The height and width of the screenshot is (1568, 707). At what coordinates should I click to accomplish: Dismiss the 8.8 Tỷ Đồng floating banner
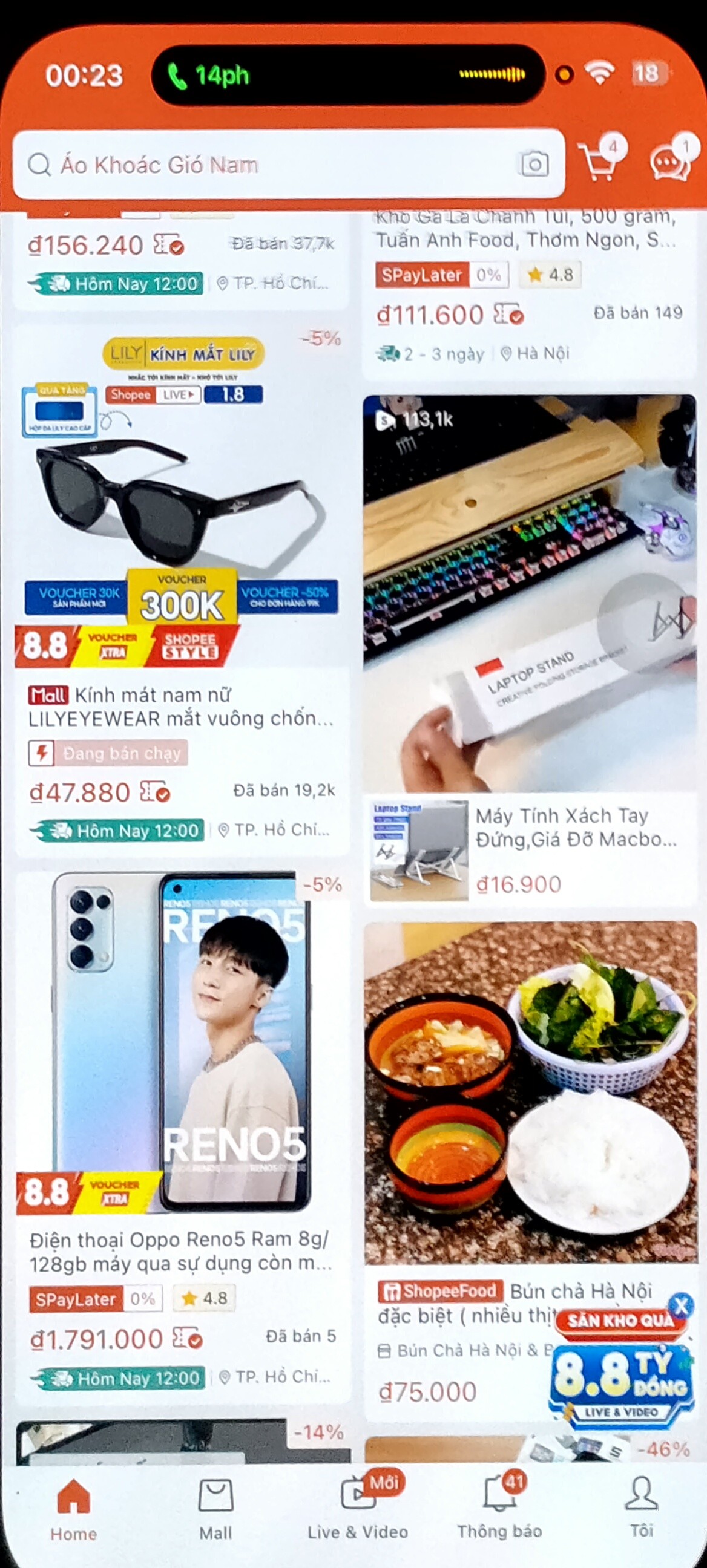[x=680, y=1304]
